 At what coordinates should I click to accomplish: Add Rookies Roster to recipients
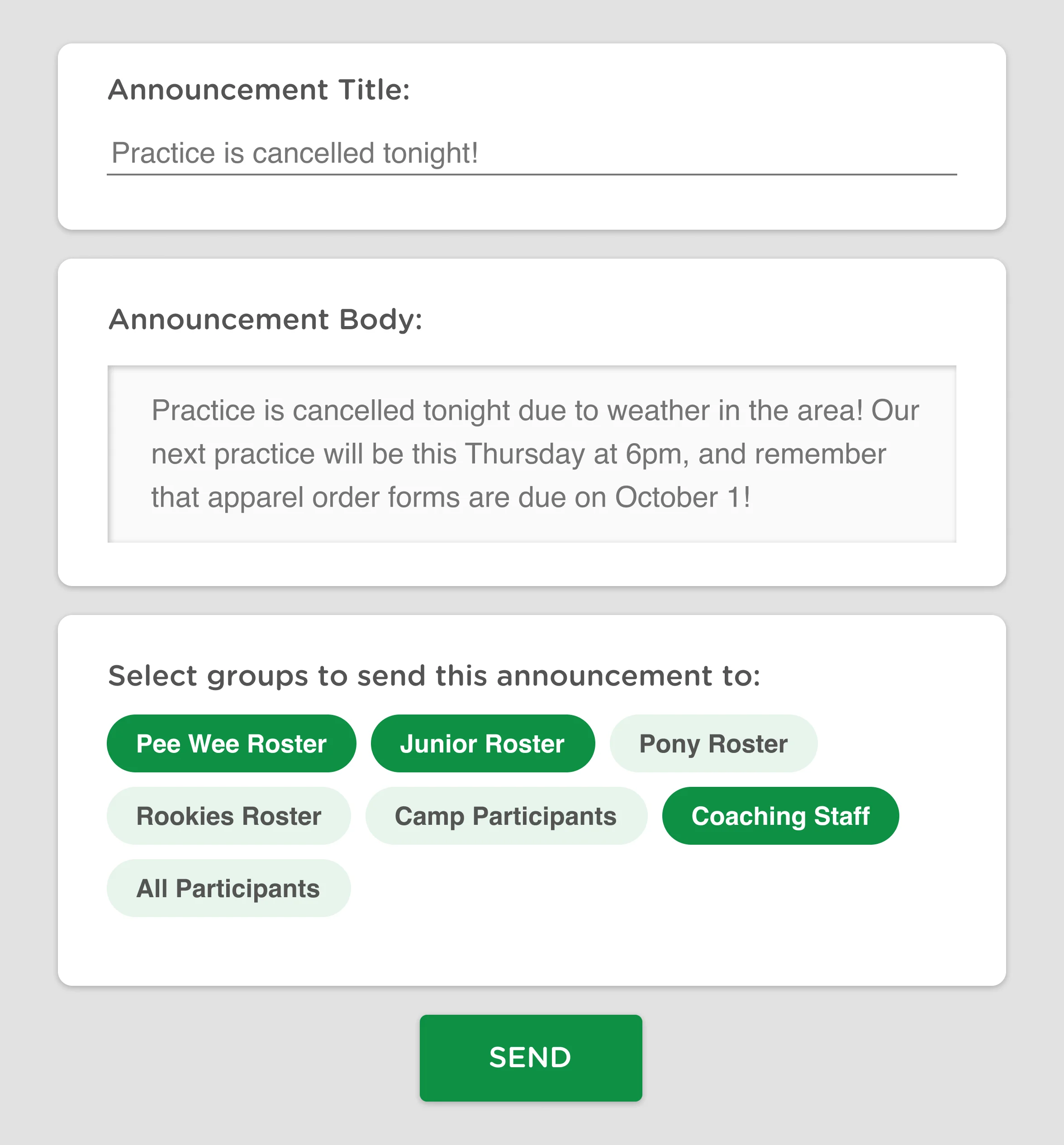pyautogui.click(x=228, y=816)
